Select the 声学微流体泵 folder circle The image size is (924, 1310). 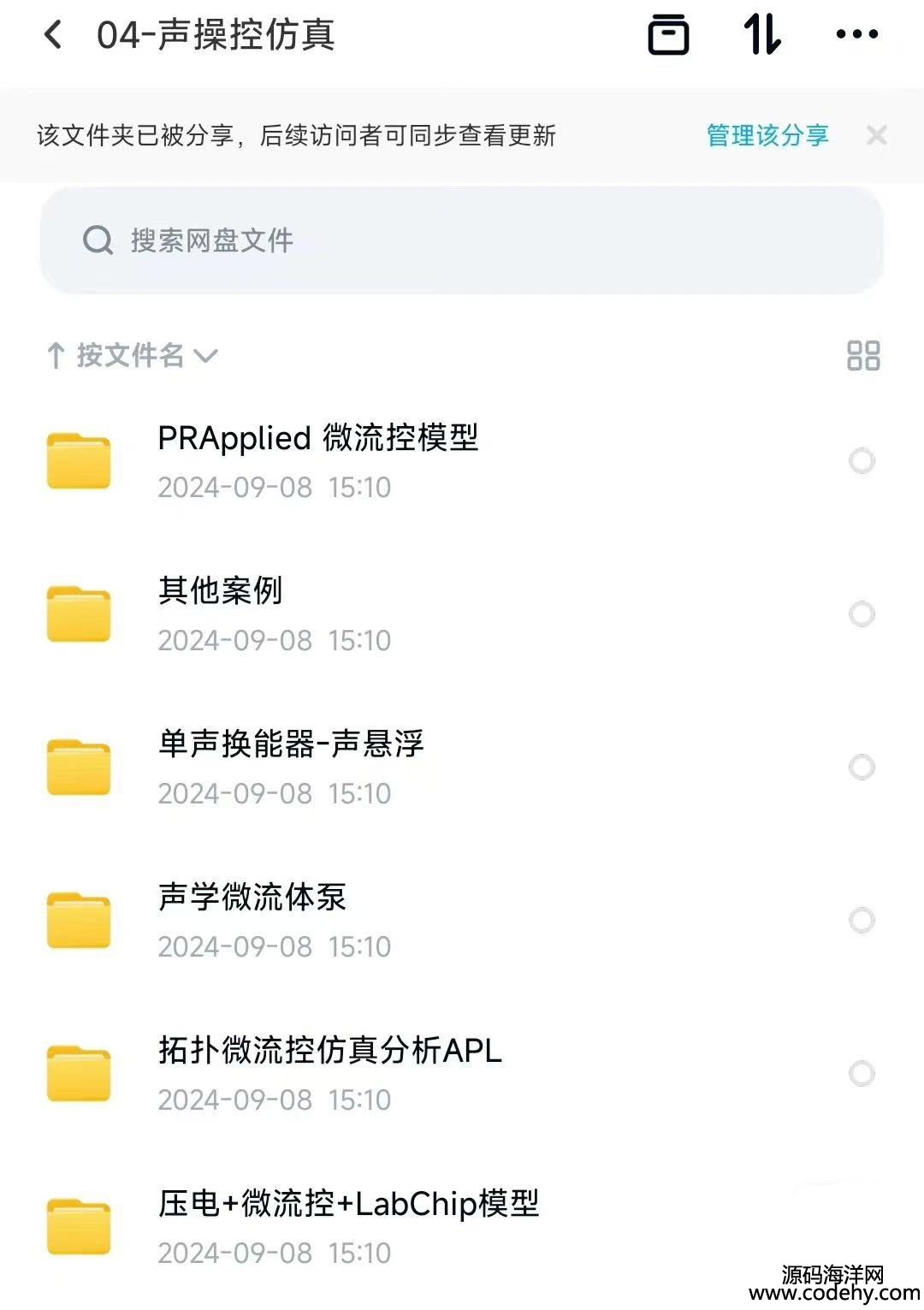tap(862, 921)
